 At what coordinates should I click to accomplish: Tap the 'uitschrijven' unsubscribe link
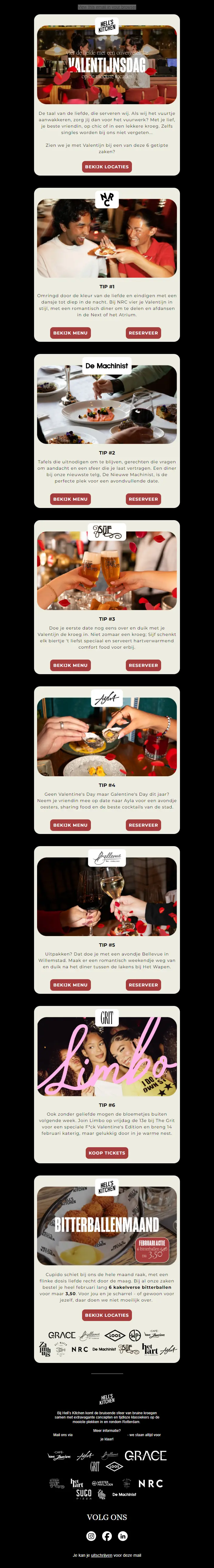coord(101,1555)
